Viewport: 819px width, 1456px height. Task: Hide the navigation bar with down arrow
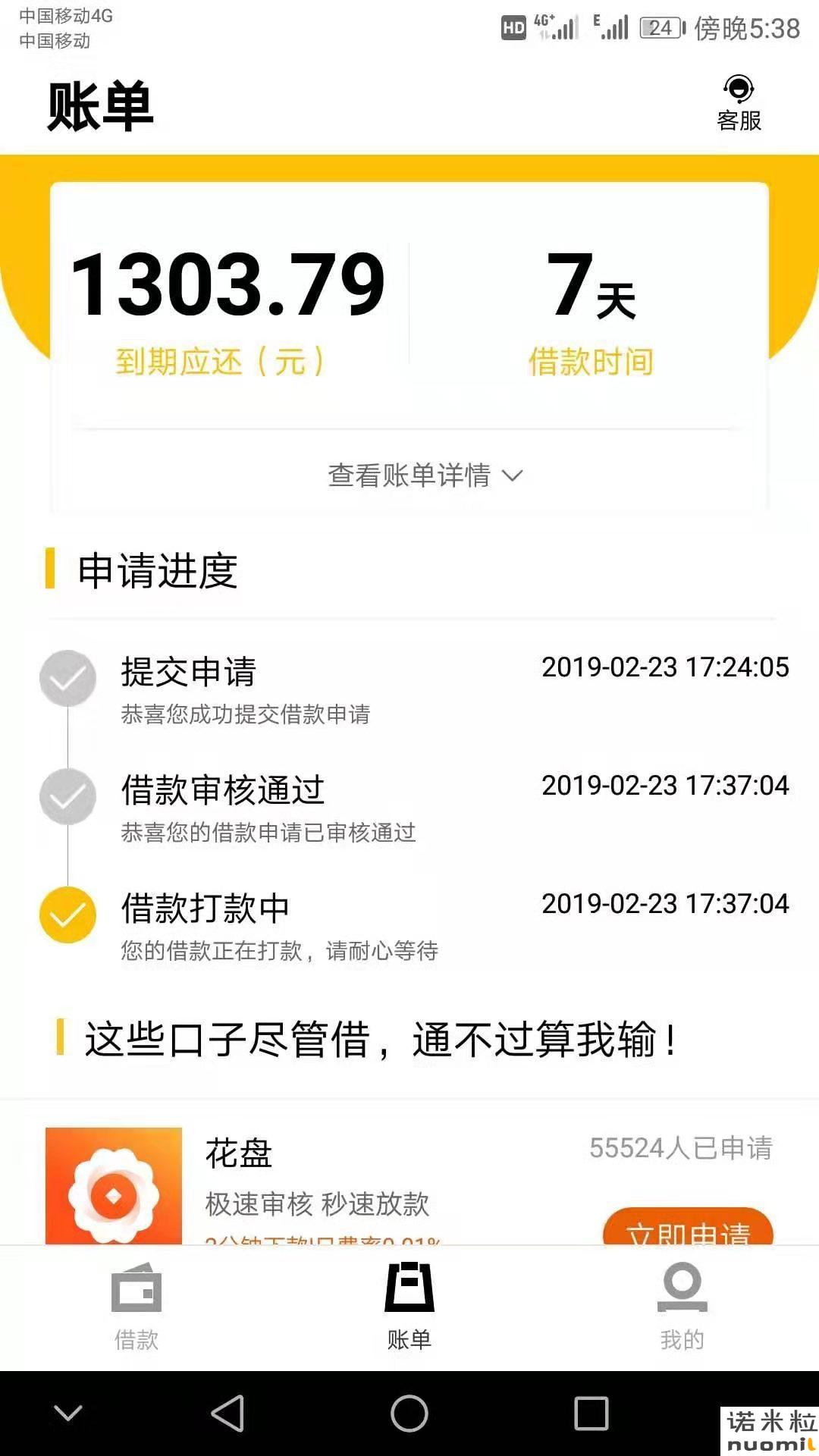click(68, 1413)
